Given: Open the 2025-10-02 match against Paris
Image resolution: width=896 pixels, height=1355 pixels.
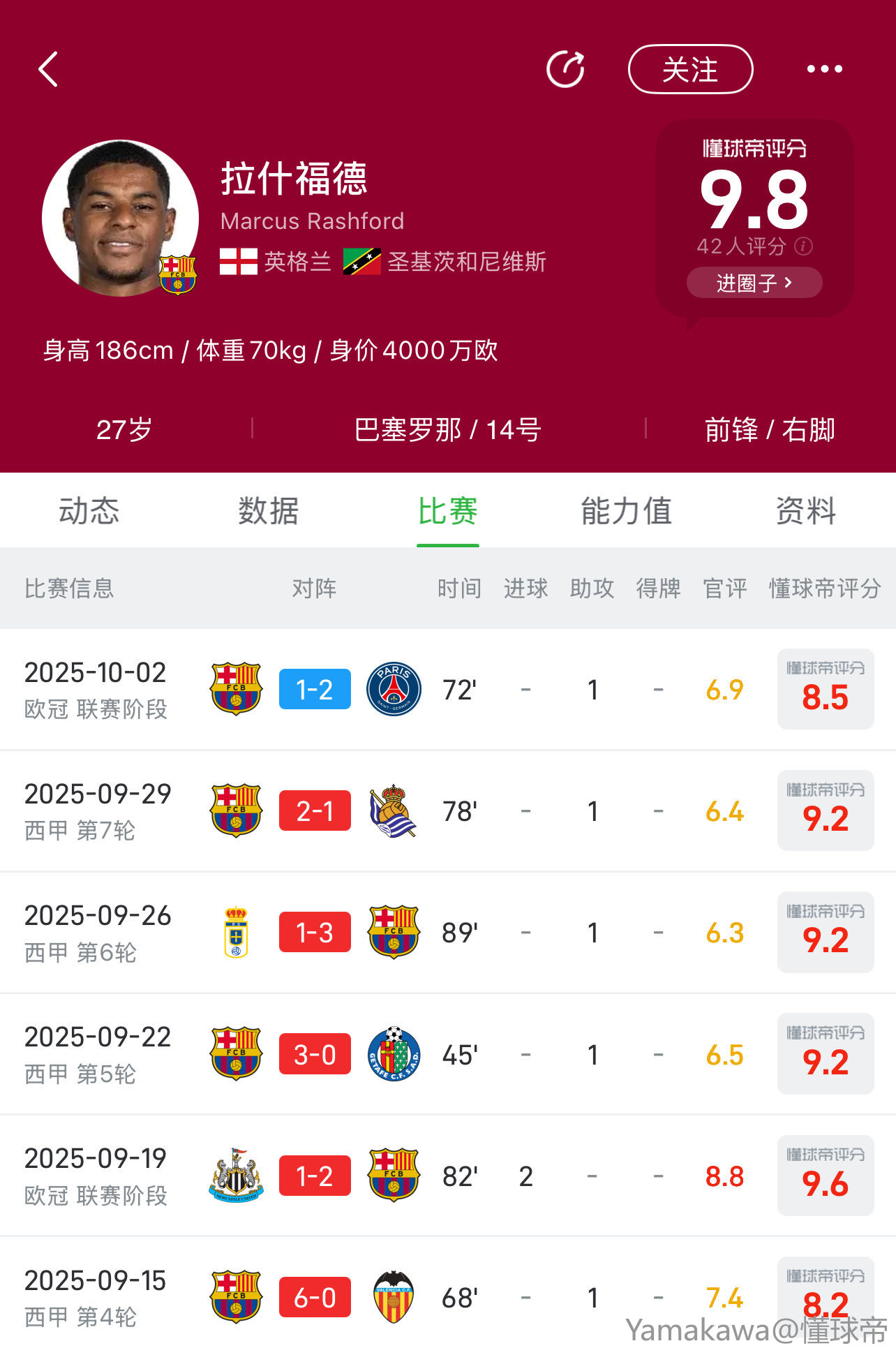Looking at the screenshot, I should pos(315,690).
